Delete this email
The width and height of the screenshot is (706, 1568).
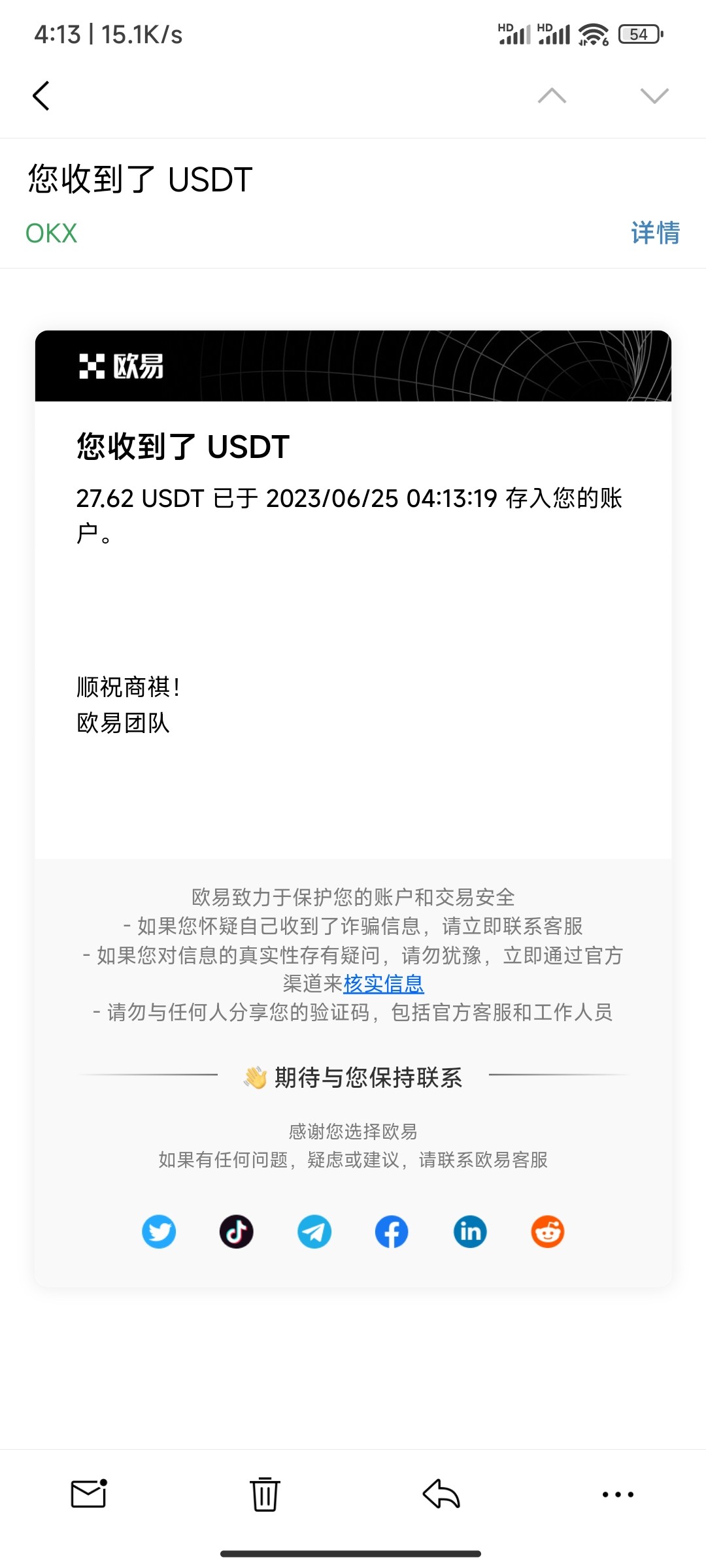[265, 1494]
